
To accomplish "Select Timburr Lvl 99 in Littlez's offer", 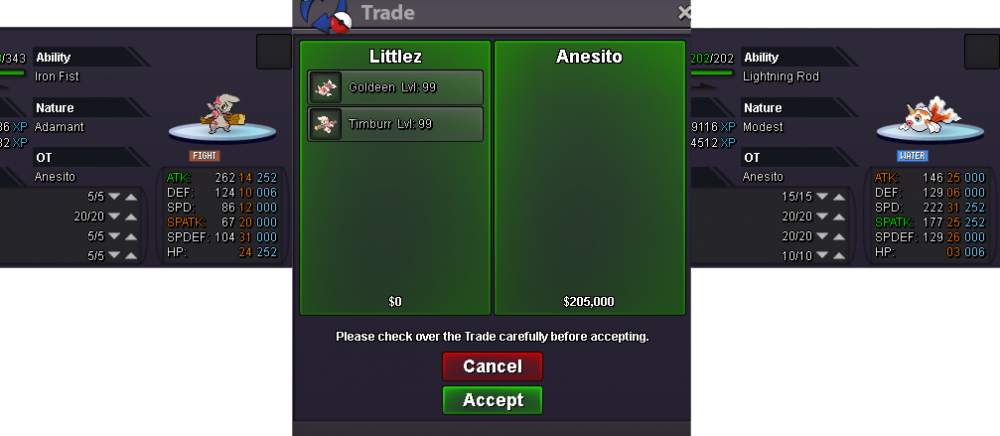I will [396, 124].
